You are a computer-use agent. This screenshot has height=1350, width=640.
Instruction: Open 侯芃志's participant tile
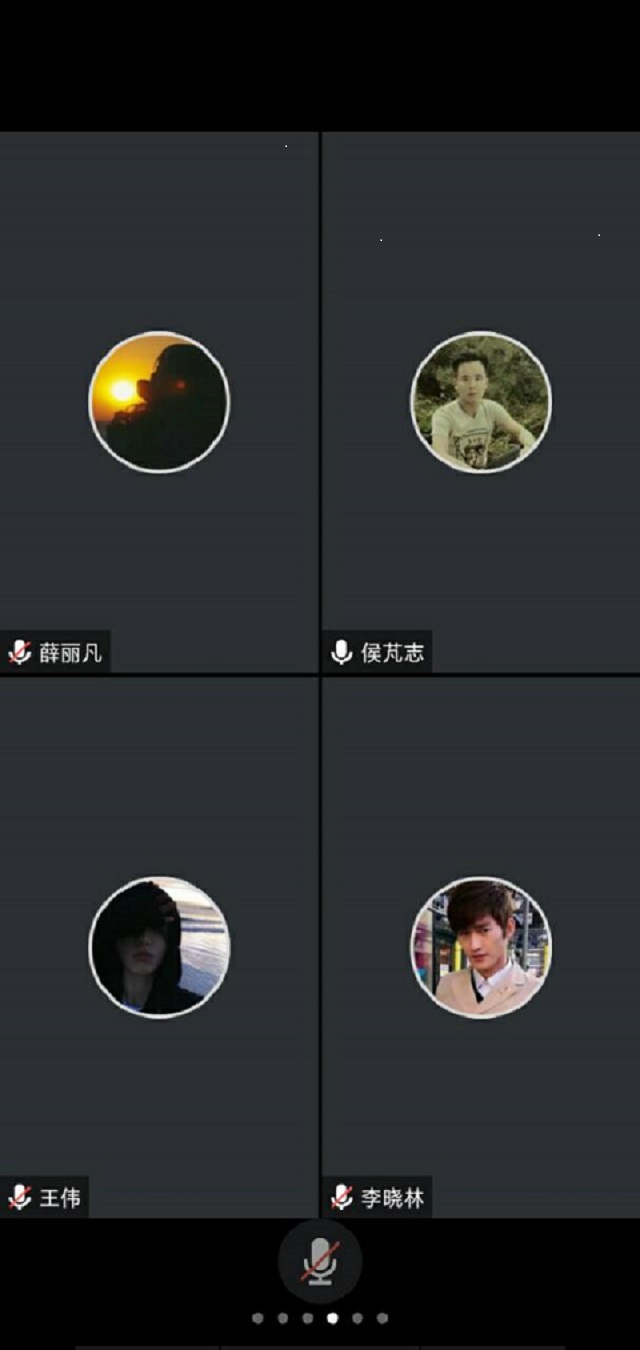[480, 402]
